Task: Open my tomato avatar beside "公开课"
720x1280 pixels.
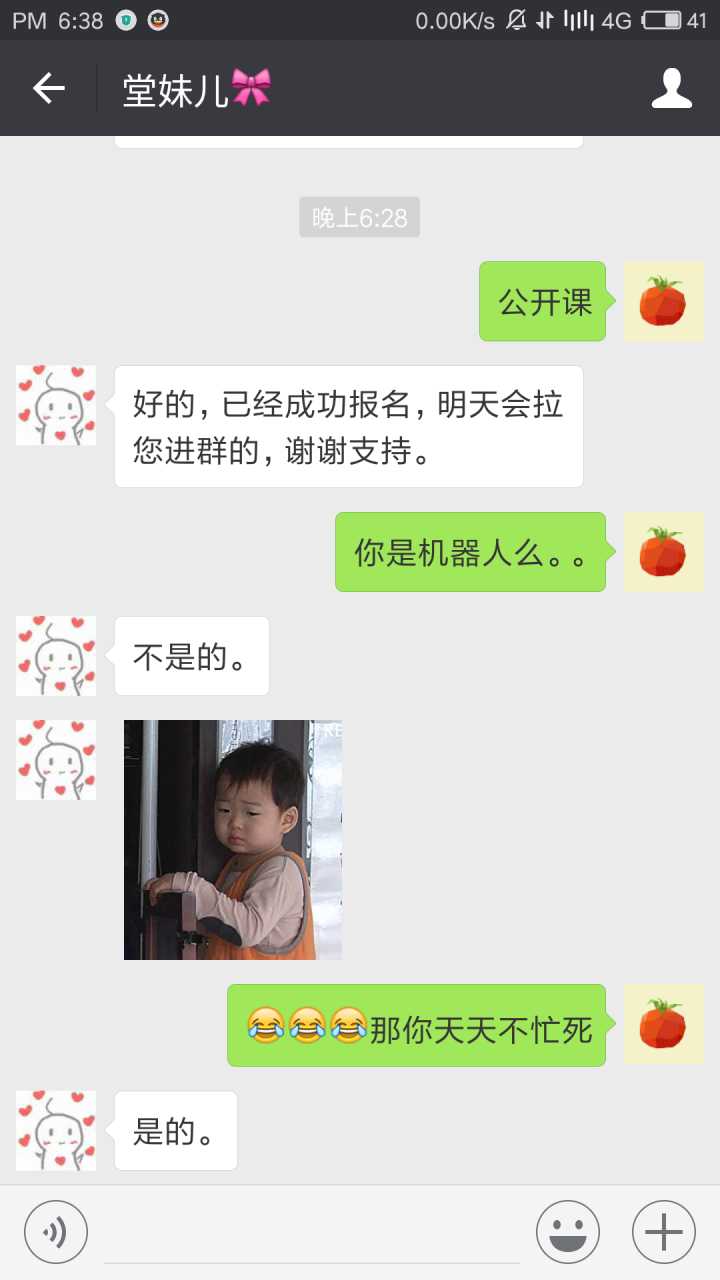Action: point(663,301)
